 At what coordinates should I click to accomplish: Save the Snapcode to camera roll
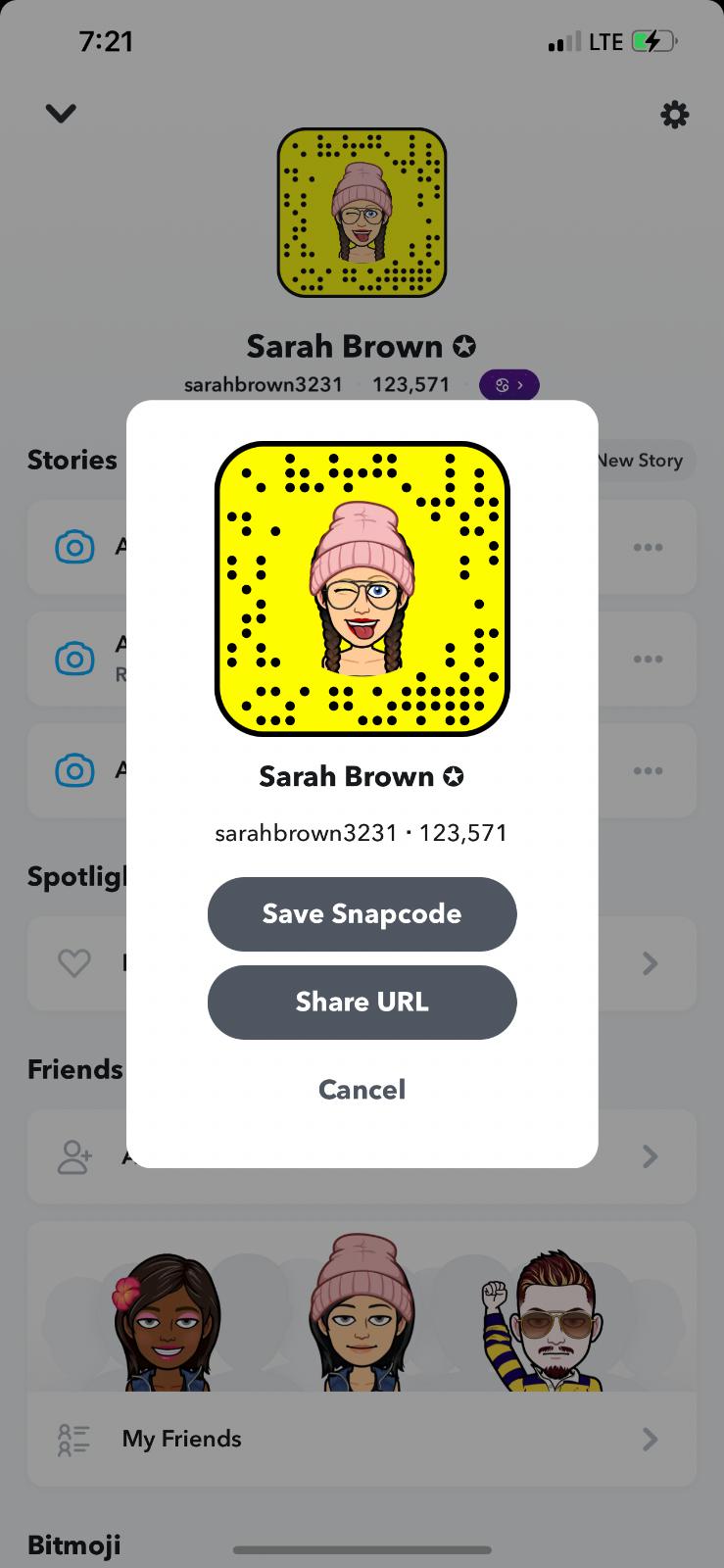[362, 913]
